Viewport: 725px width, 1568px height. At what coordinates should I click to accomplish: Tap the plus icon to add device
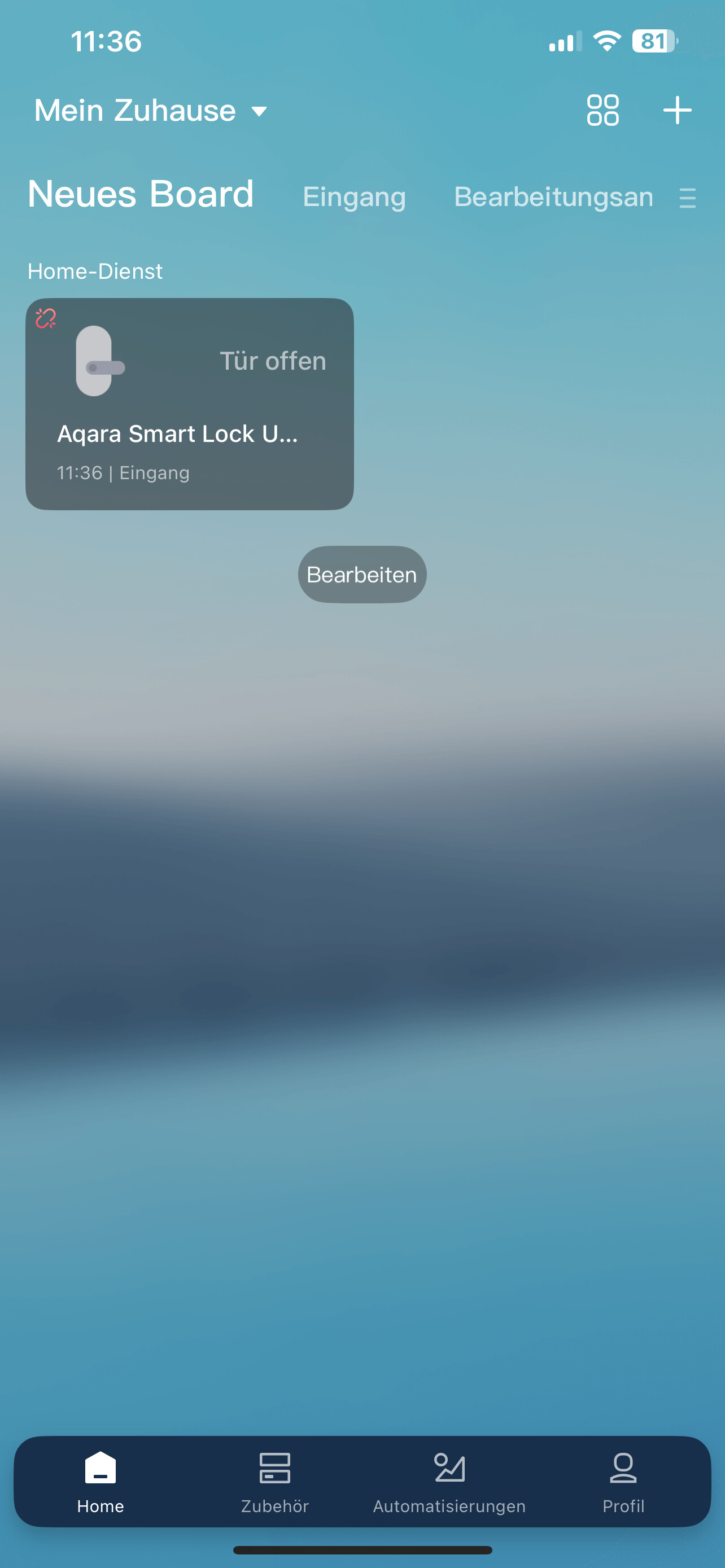677,110
